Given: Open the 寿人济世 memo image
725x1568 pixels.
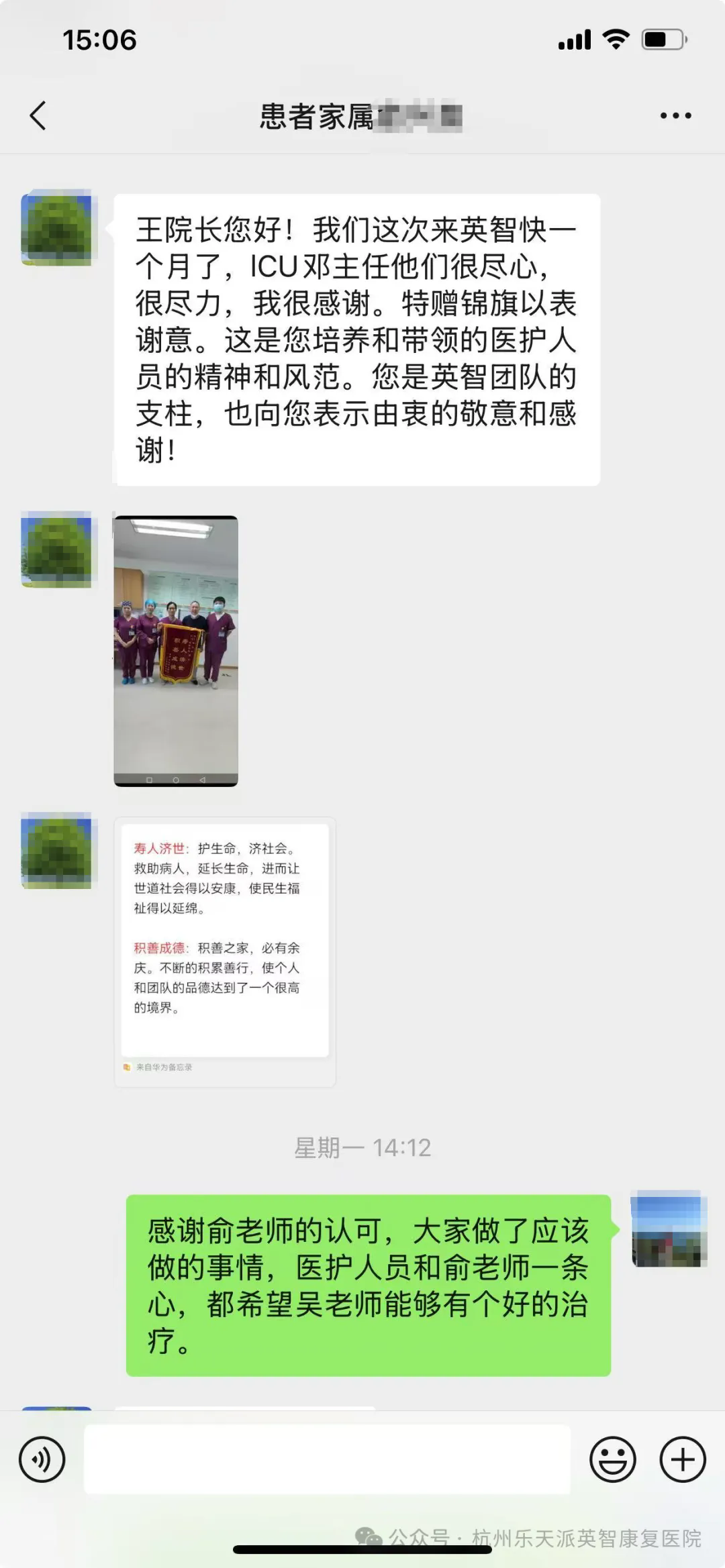Looking at the screenshot, I should coord(225,951).
